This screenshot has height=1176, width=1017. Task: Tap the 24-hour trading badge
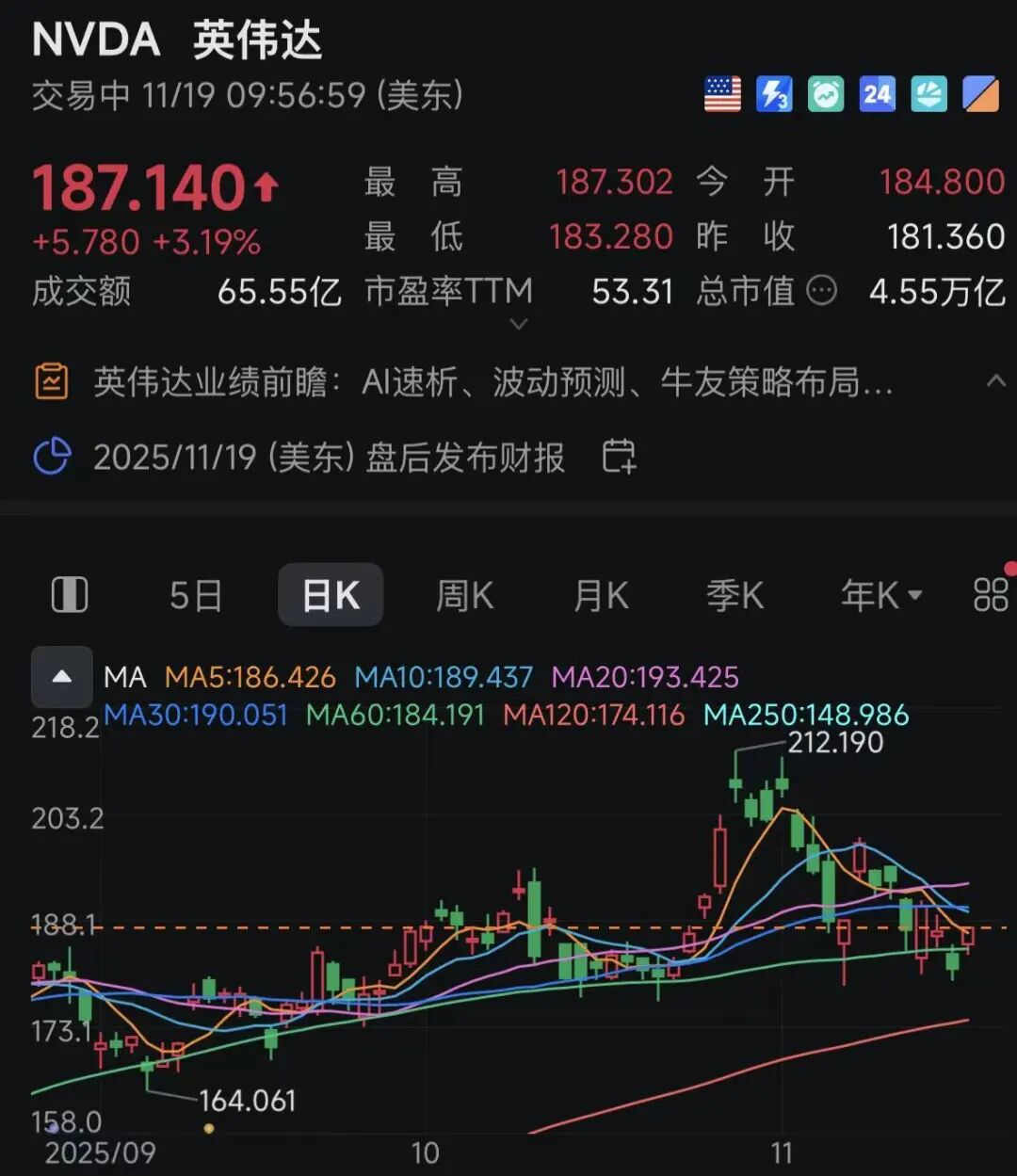click(x=877, y=94)
